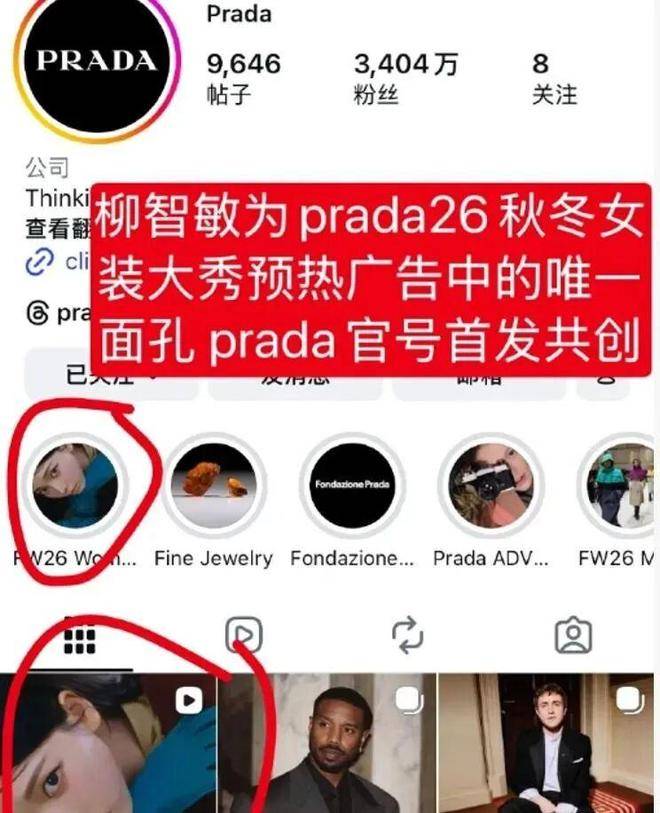Open the Fine Jewelry highlight
660x813 pixels.
[x=213, y=487]
